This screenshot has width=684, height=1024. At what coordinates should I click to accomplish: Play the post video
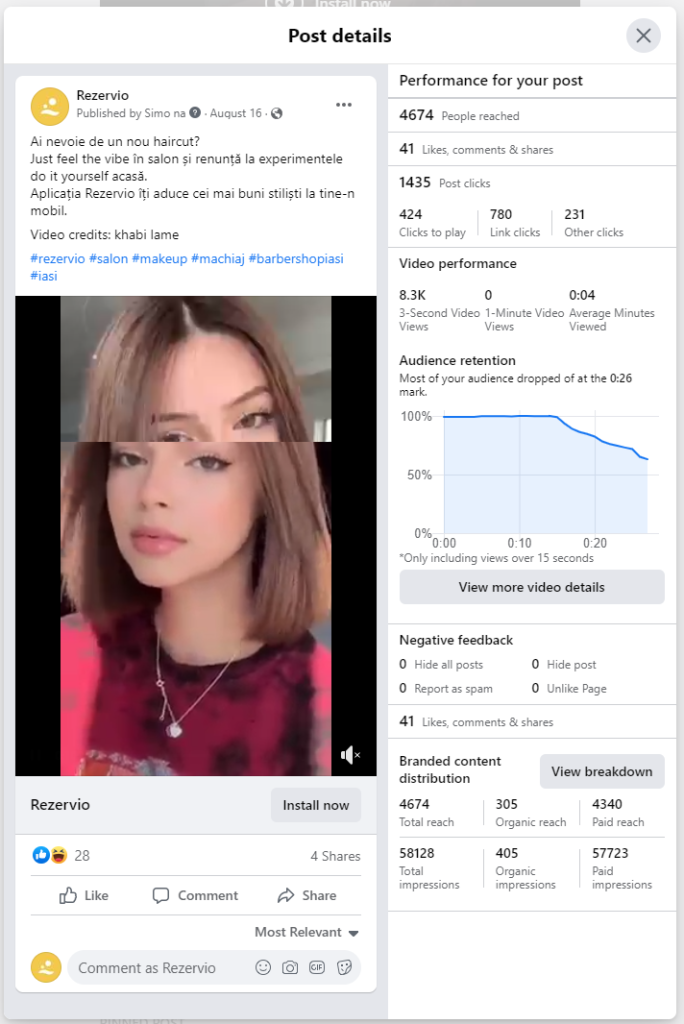[x=195, y=535]
